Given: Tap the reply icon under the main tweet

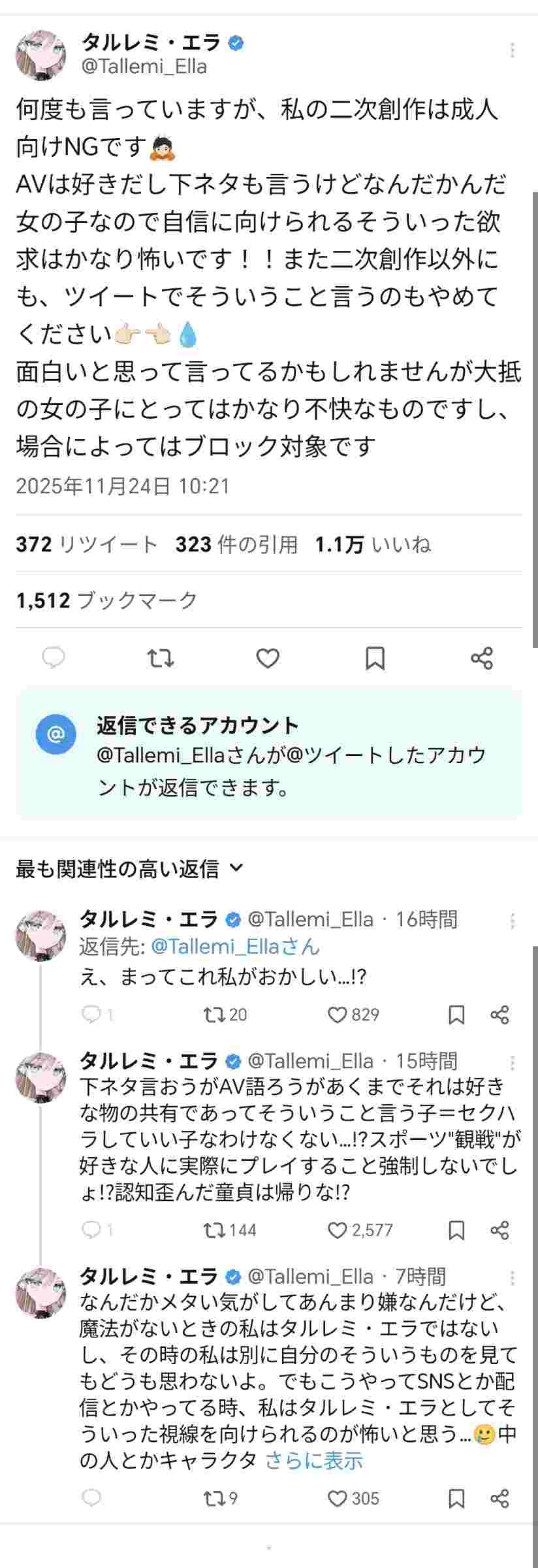Looking at the screenshot, I should click(54, 658).
